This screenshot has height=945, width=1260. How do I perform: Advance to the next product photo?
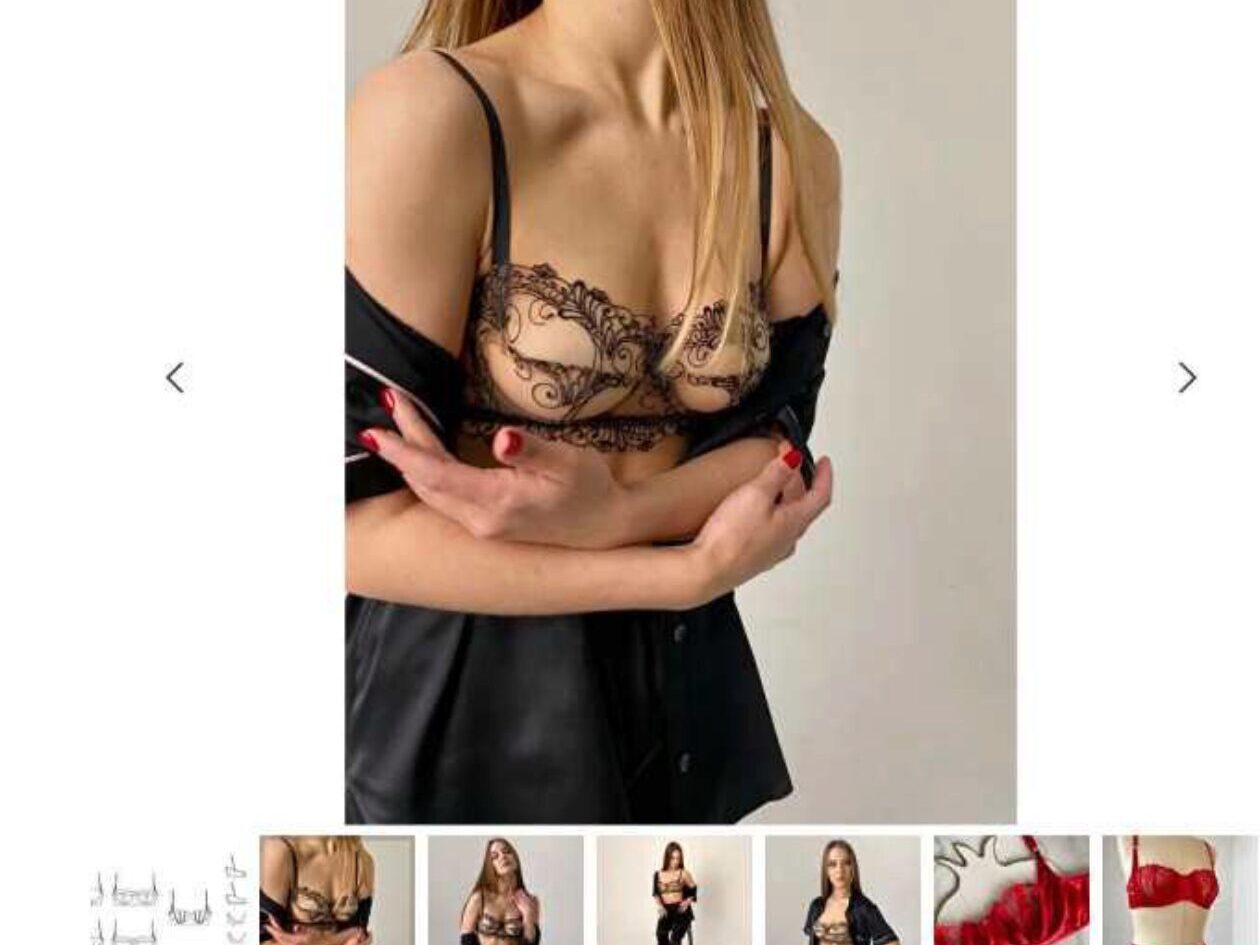point(1187,378)
